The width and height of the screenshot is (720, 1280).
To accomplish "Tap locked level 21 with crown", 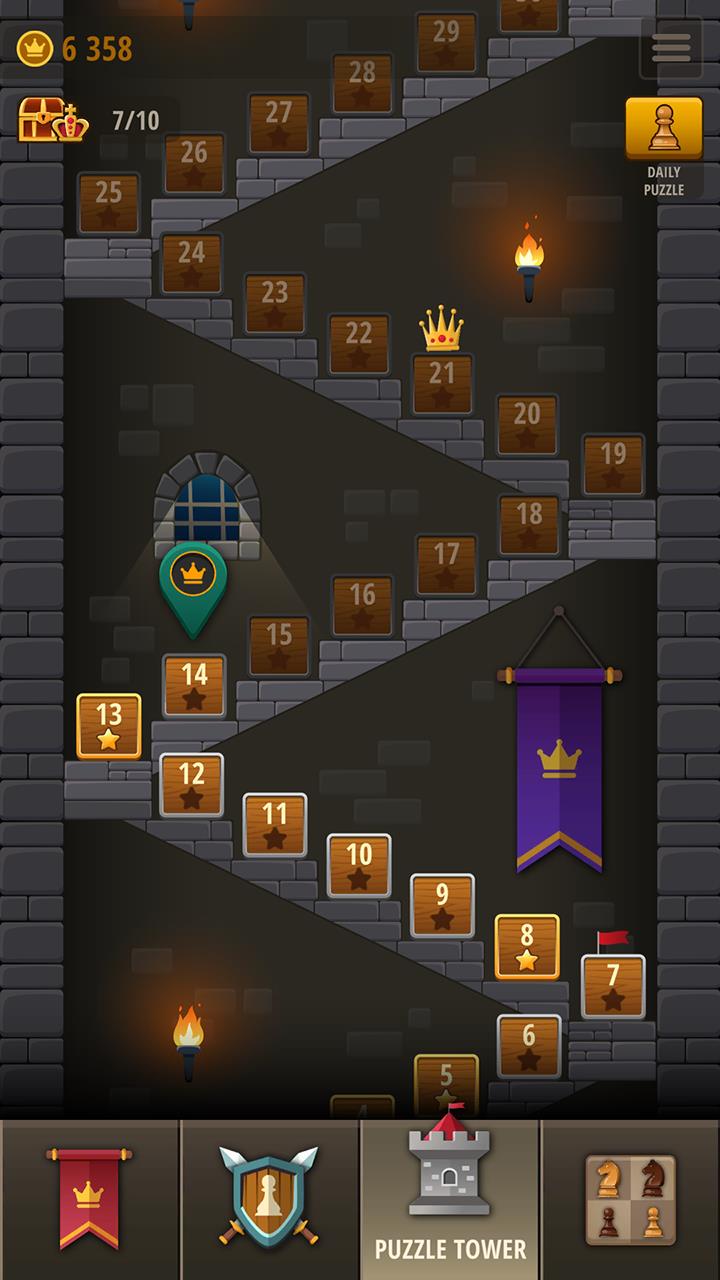I will click(x=442, y=384).
